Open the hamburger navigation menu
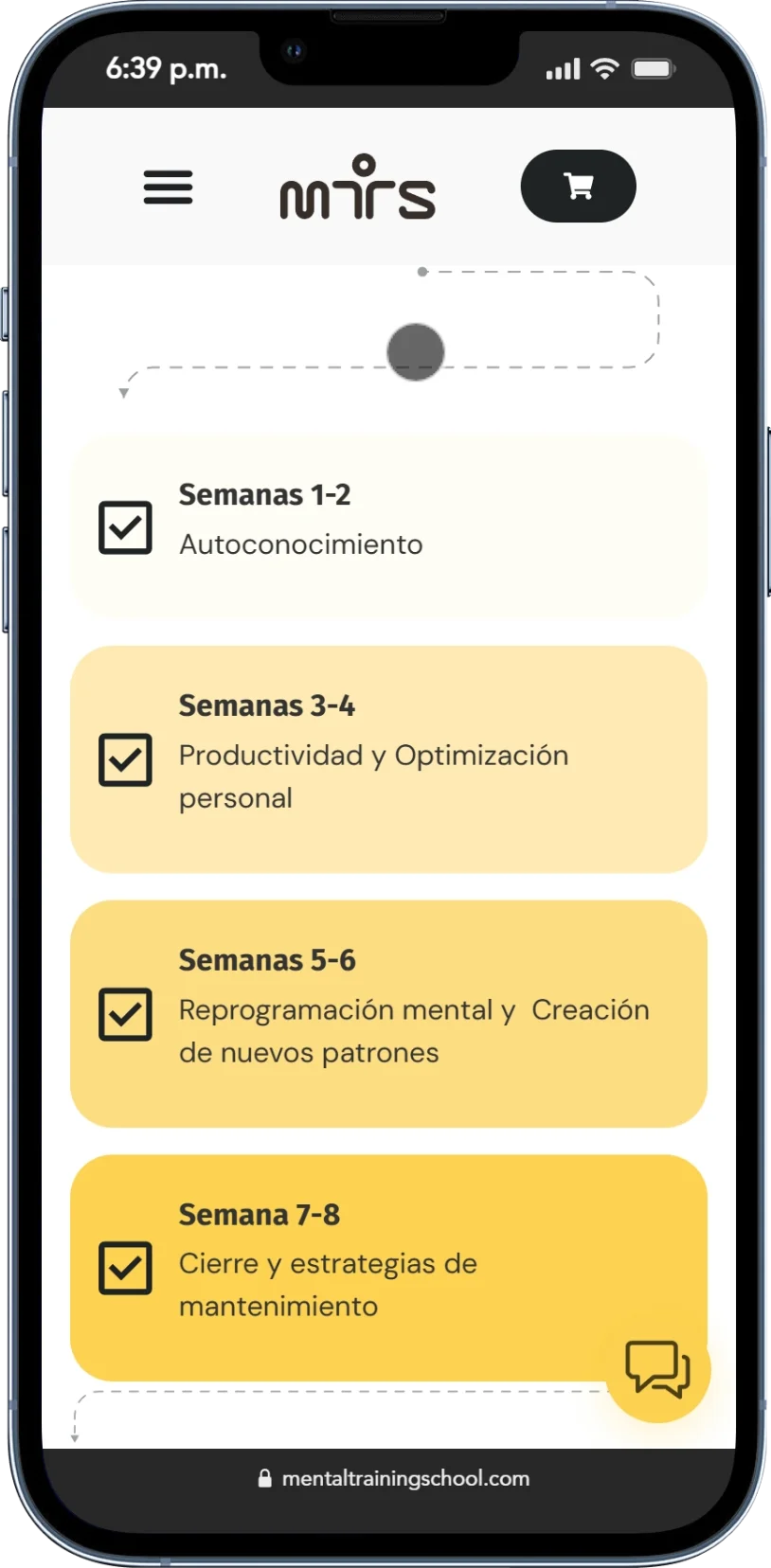Image resolution: width=771 pixels, height=1568 pixels. pos(168,187)
